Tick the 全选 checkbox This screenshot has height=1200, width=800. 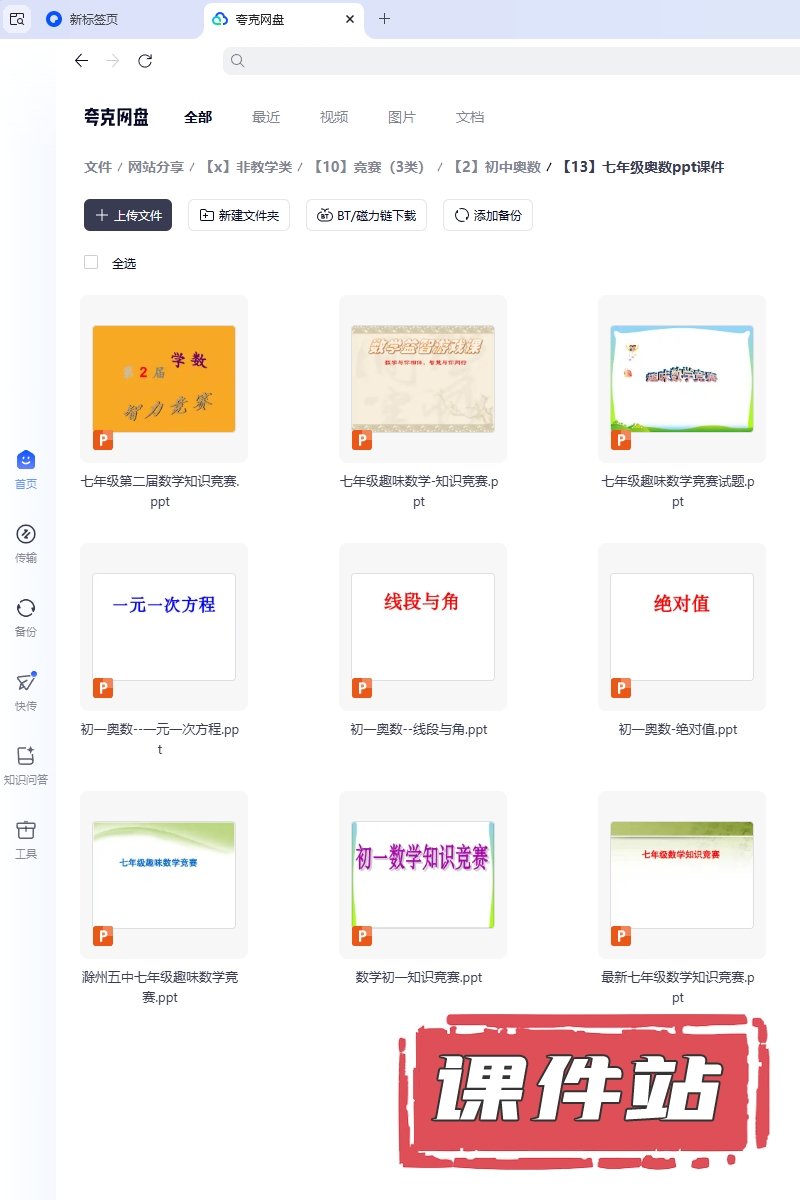click(x=91, y=262)
